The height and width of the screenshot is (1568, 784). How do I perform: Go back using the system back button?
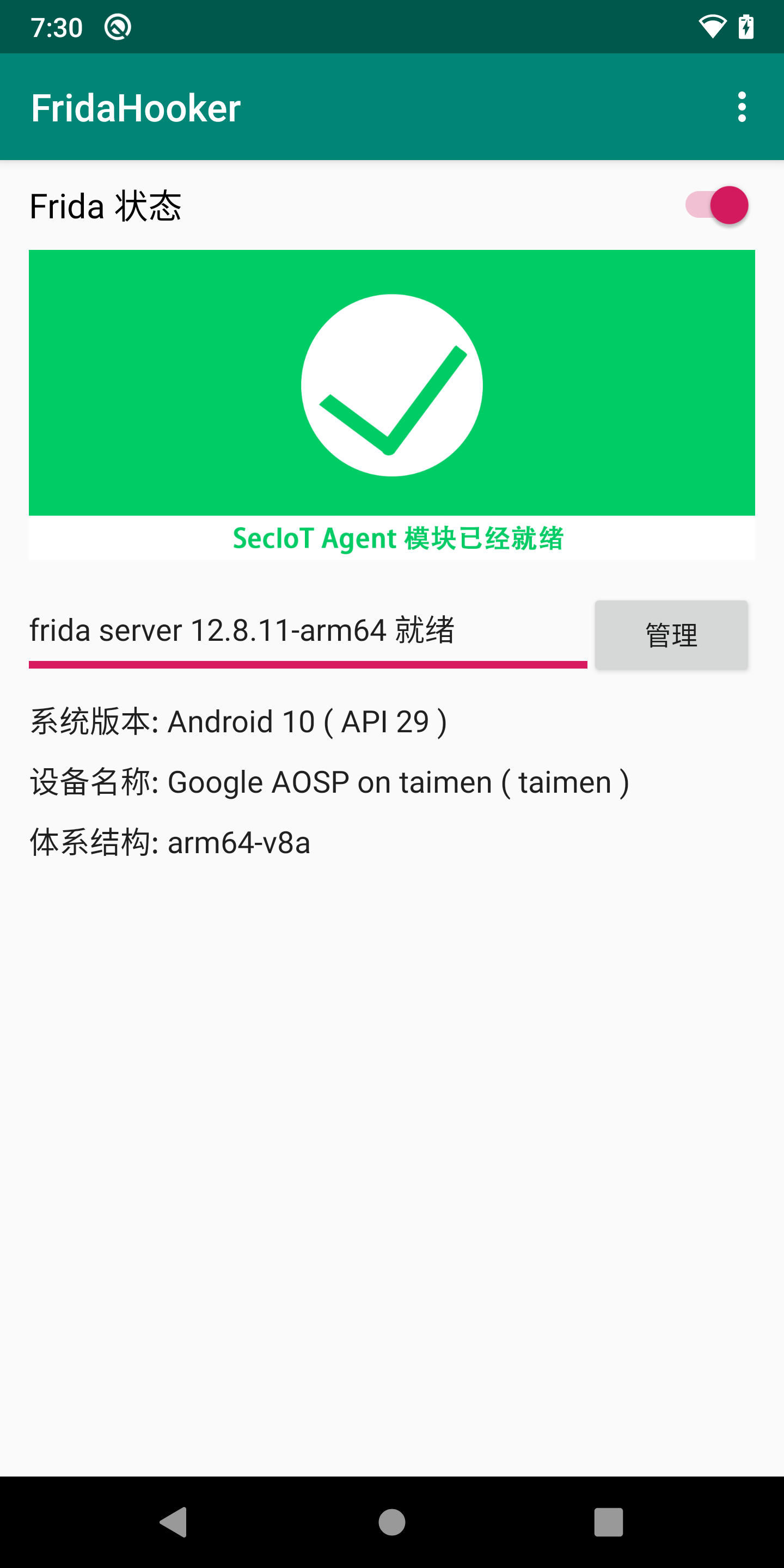tap(174, 1522)
